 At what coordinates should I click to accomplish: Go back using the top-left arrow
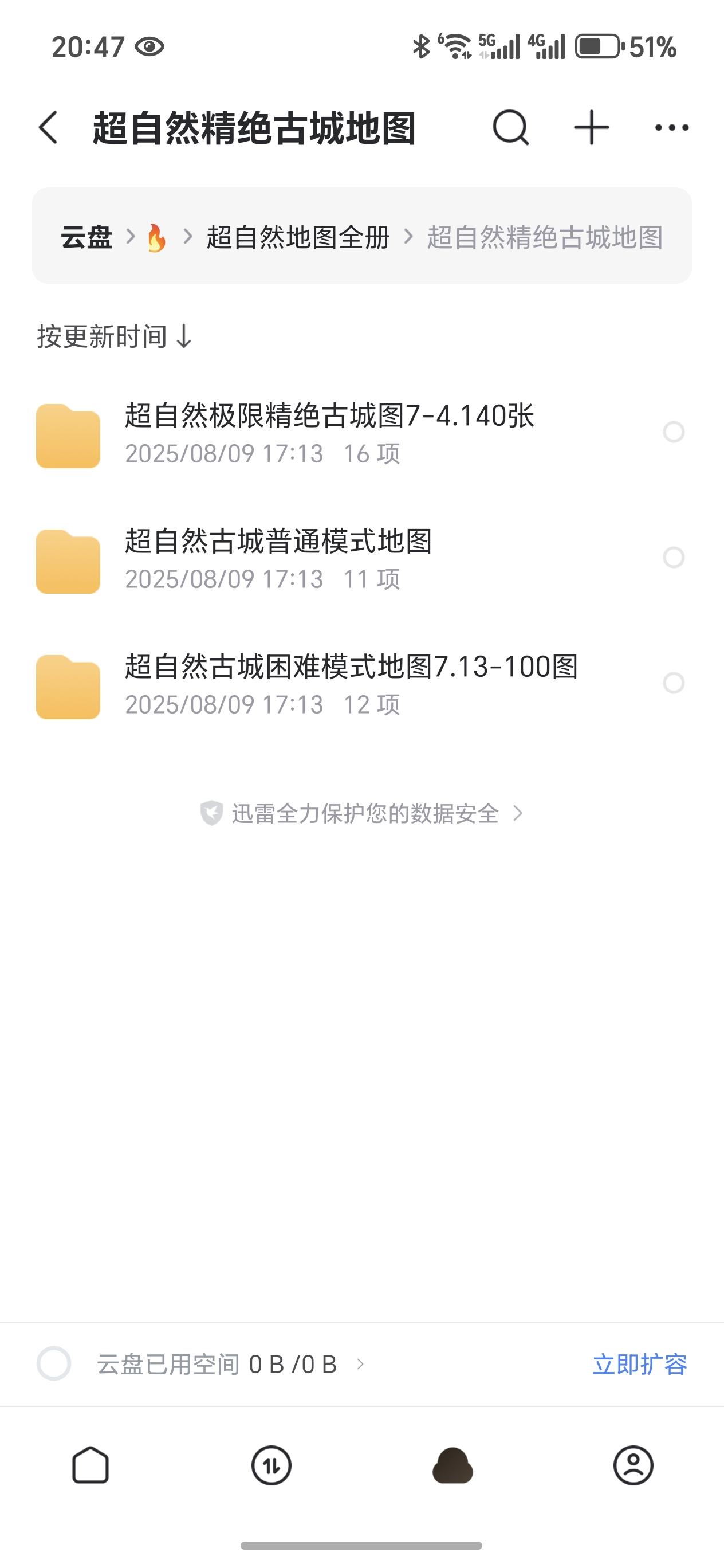(49, 128)
